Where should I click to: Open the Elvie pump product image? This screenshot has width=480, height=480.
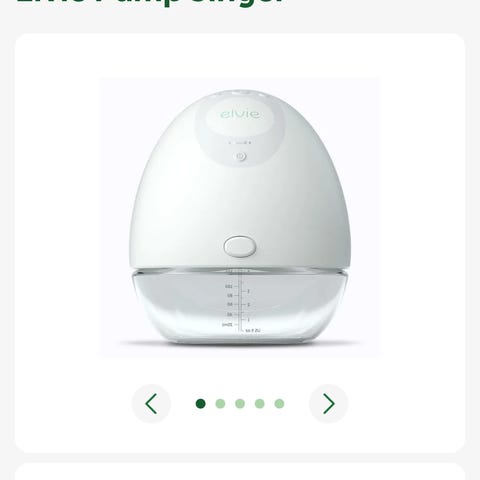(240, 218)
